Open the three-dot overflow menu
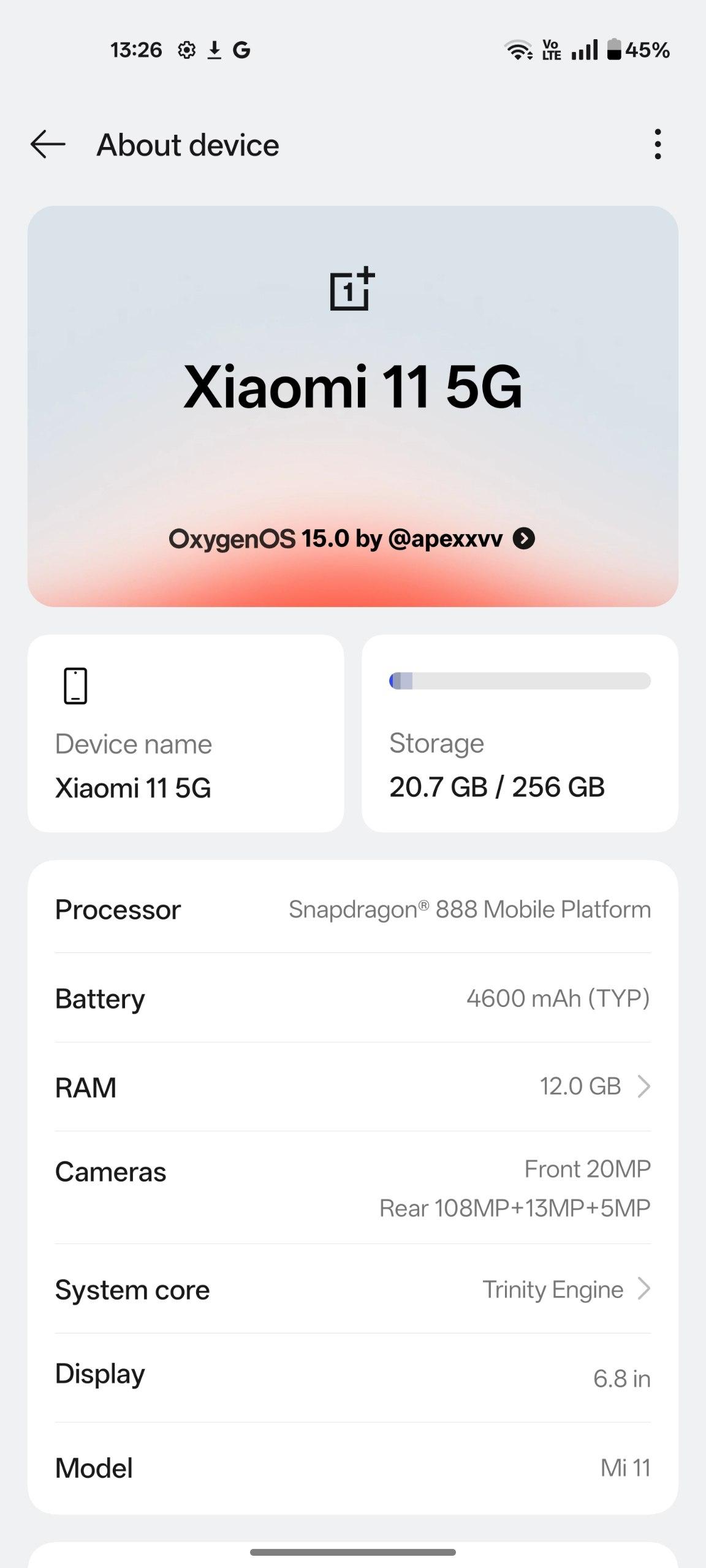Image resolution: width=706 pixels, height=1568 pixels. [x=658, y=145]
